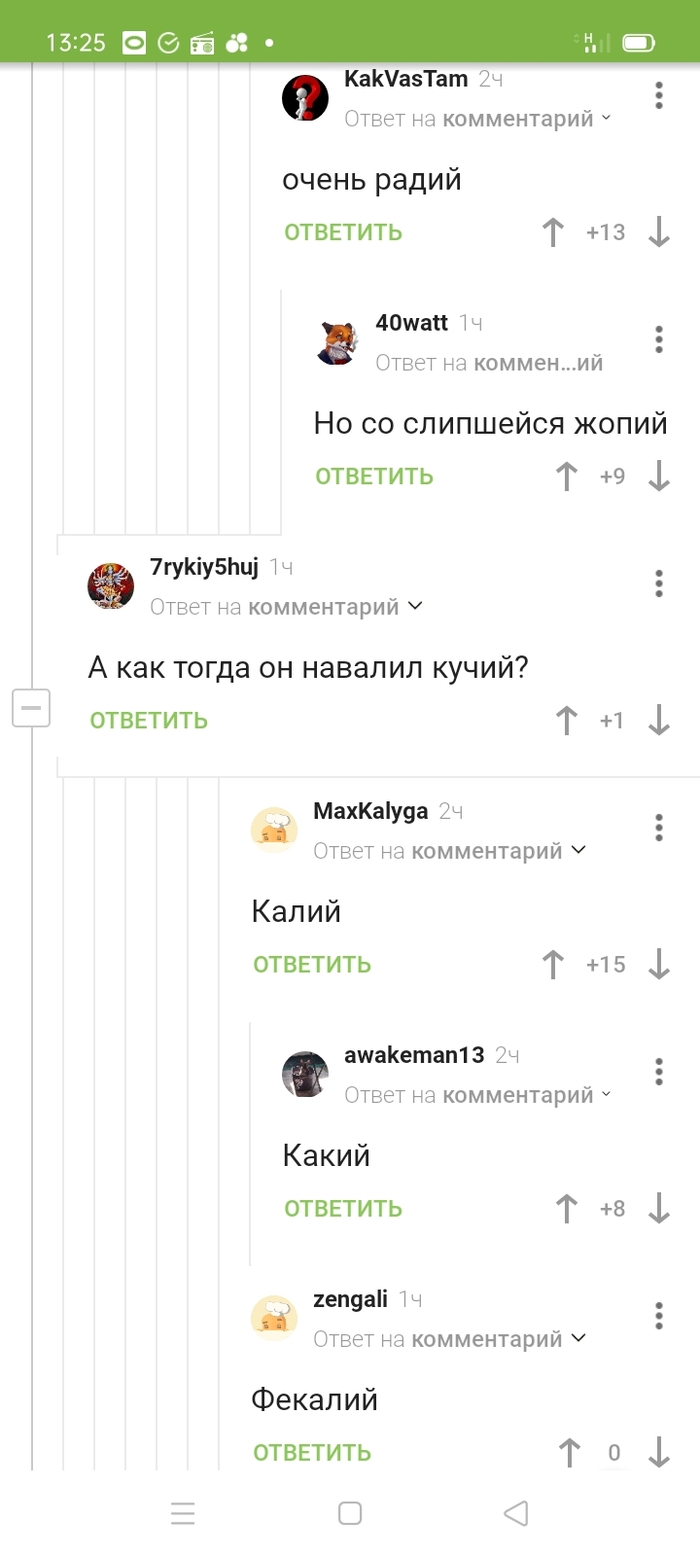Go back using system navigation
This screenshot has height=1556, width=700.
[x=515, y=1513]
